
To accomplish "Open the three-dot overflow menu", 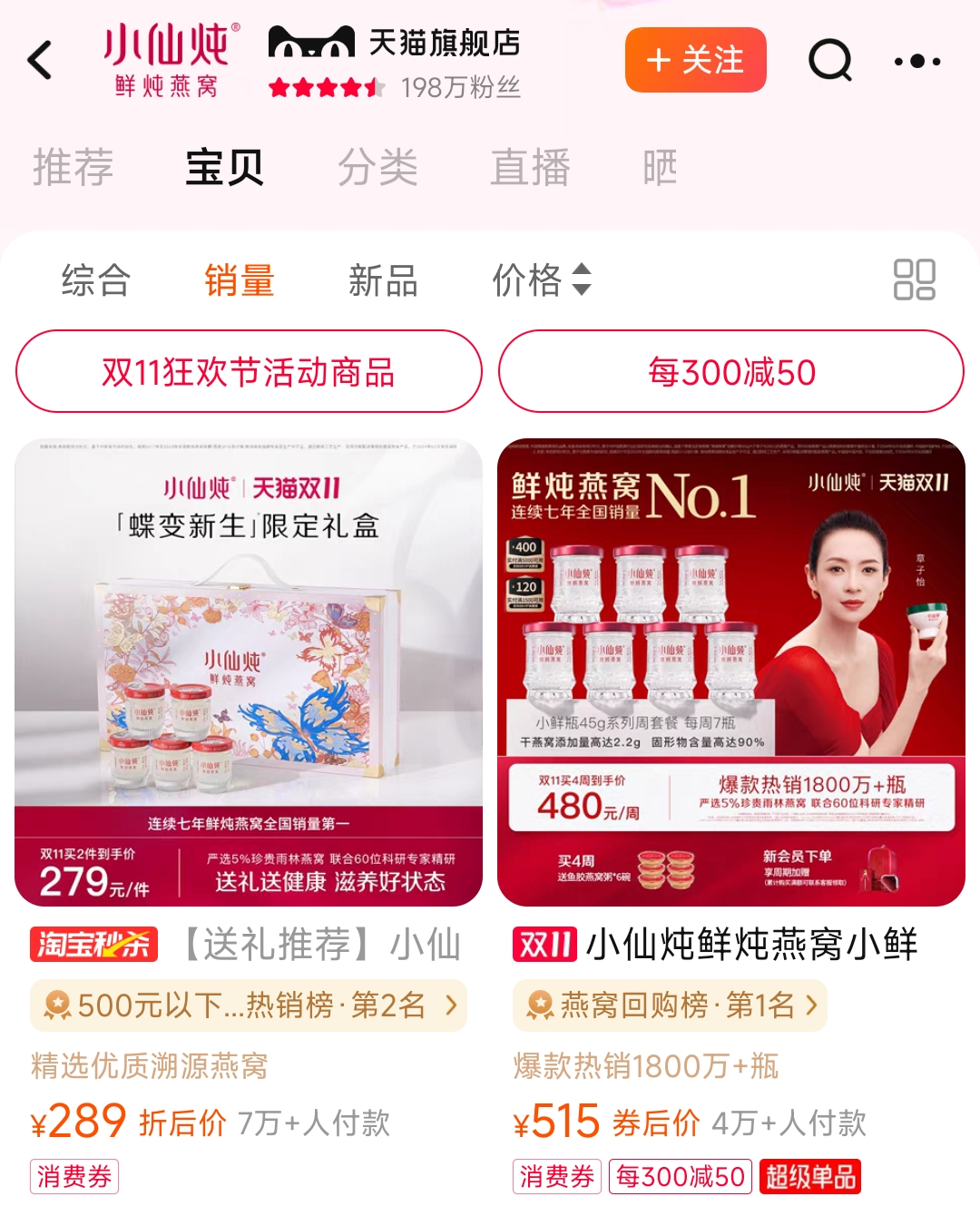I will coord(916,61).
